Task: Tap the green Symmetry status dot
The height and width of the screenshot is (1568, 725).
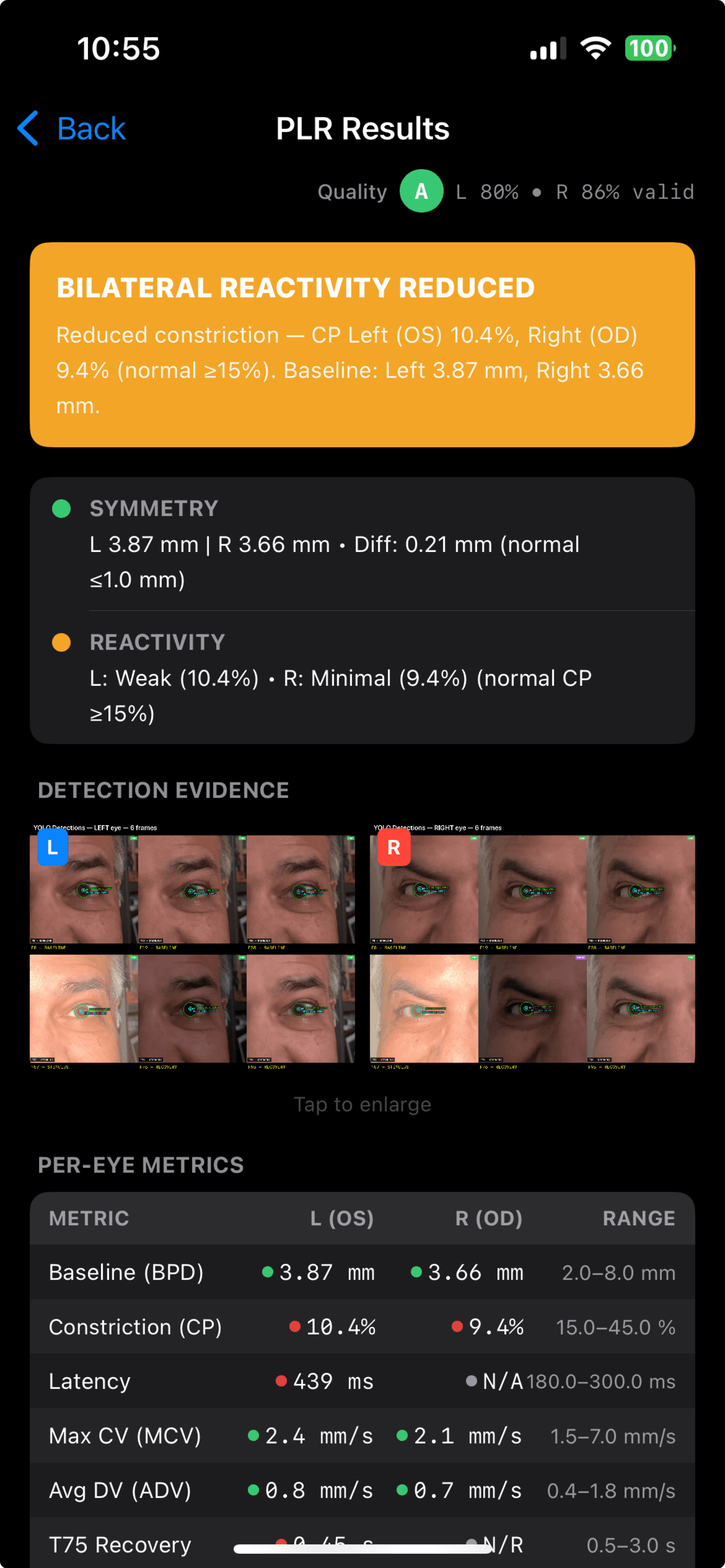Action: point(61,508)
